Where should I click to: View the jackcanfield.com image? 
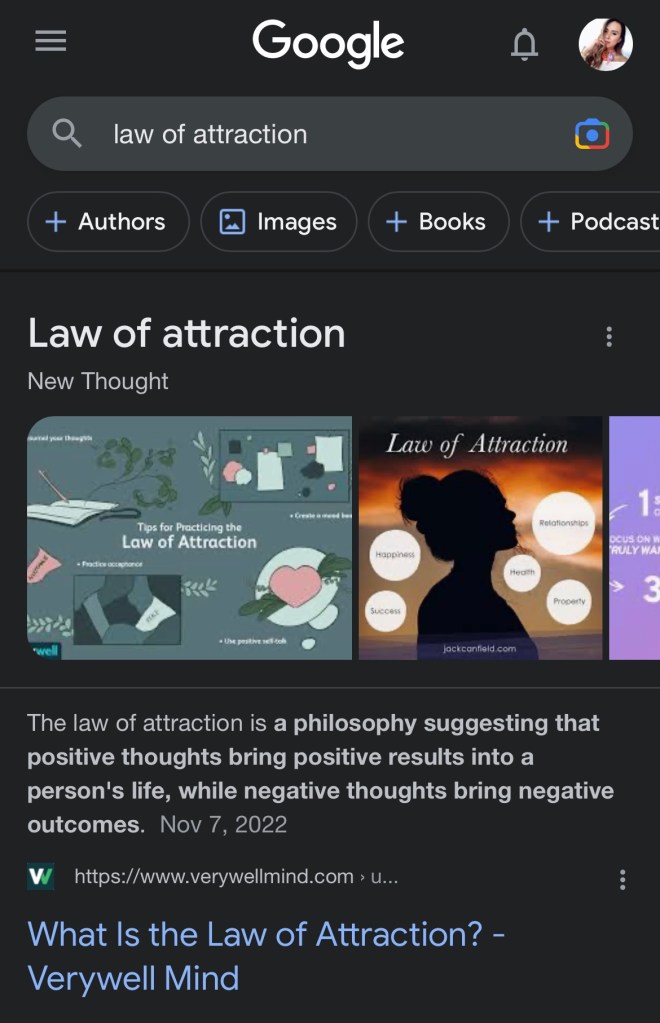click(x=480, y=538)
